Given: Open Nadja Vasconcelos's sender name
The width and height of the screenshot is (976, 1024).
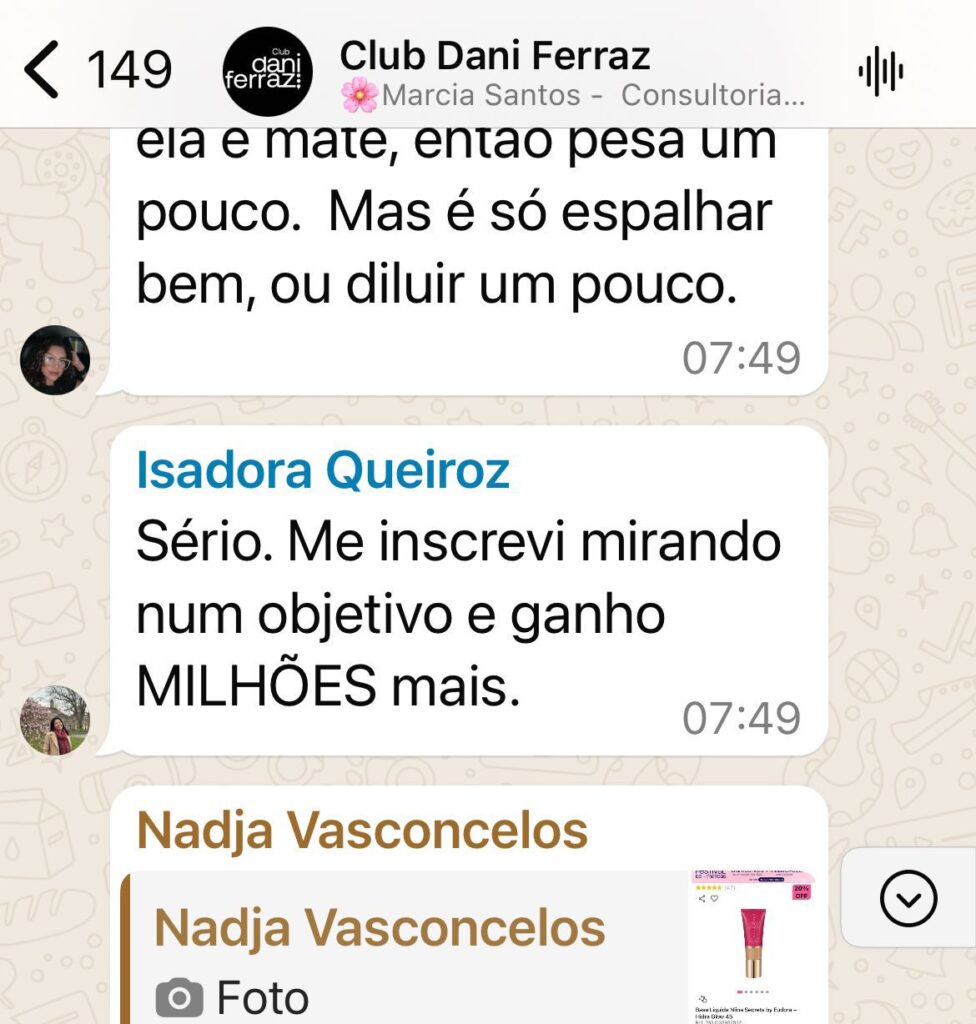Looking at the screenshot, I should (x=361, y=830).
